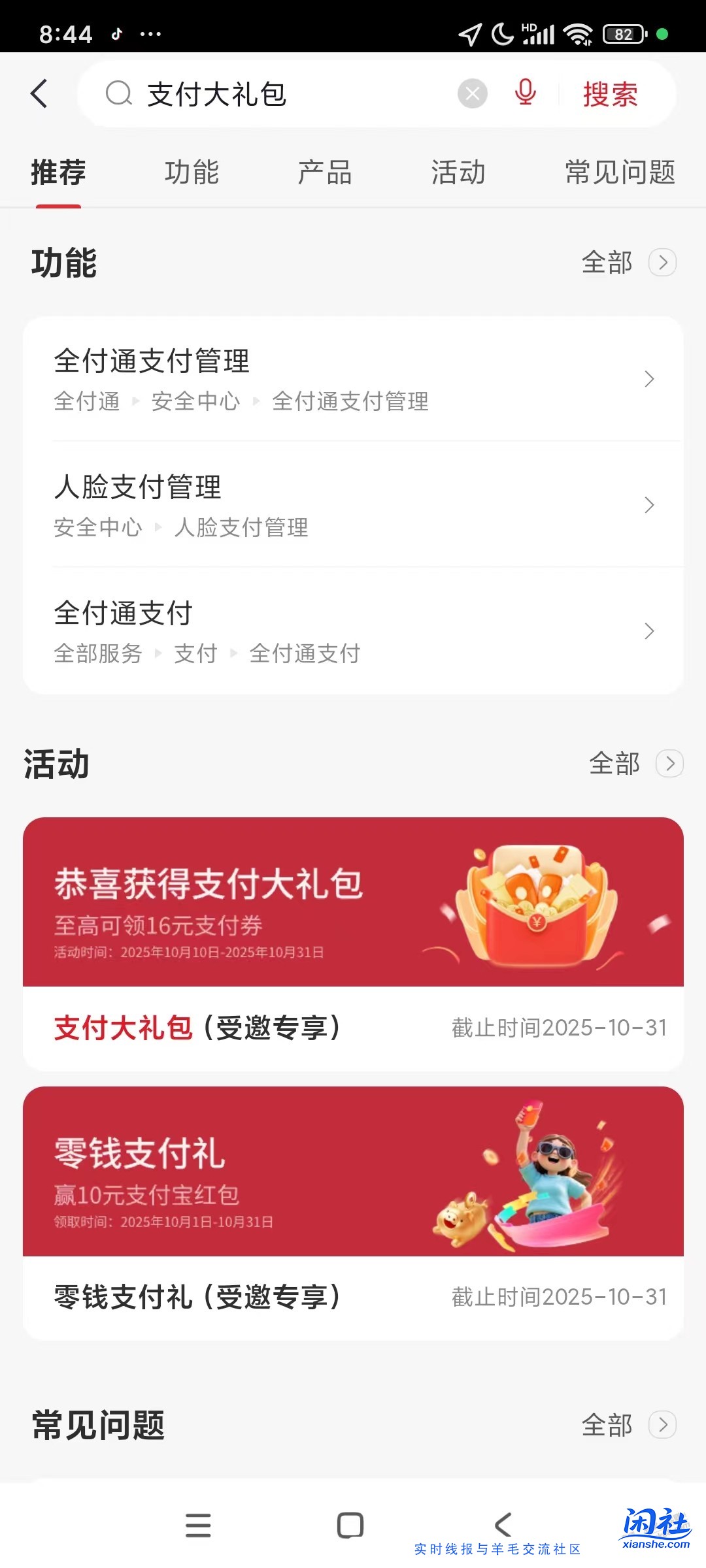Tap the voice search microphone icon
The width and height of the screenshot is (706, 1568).
pos(524,93)
